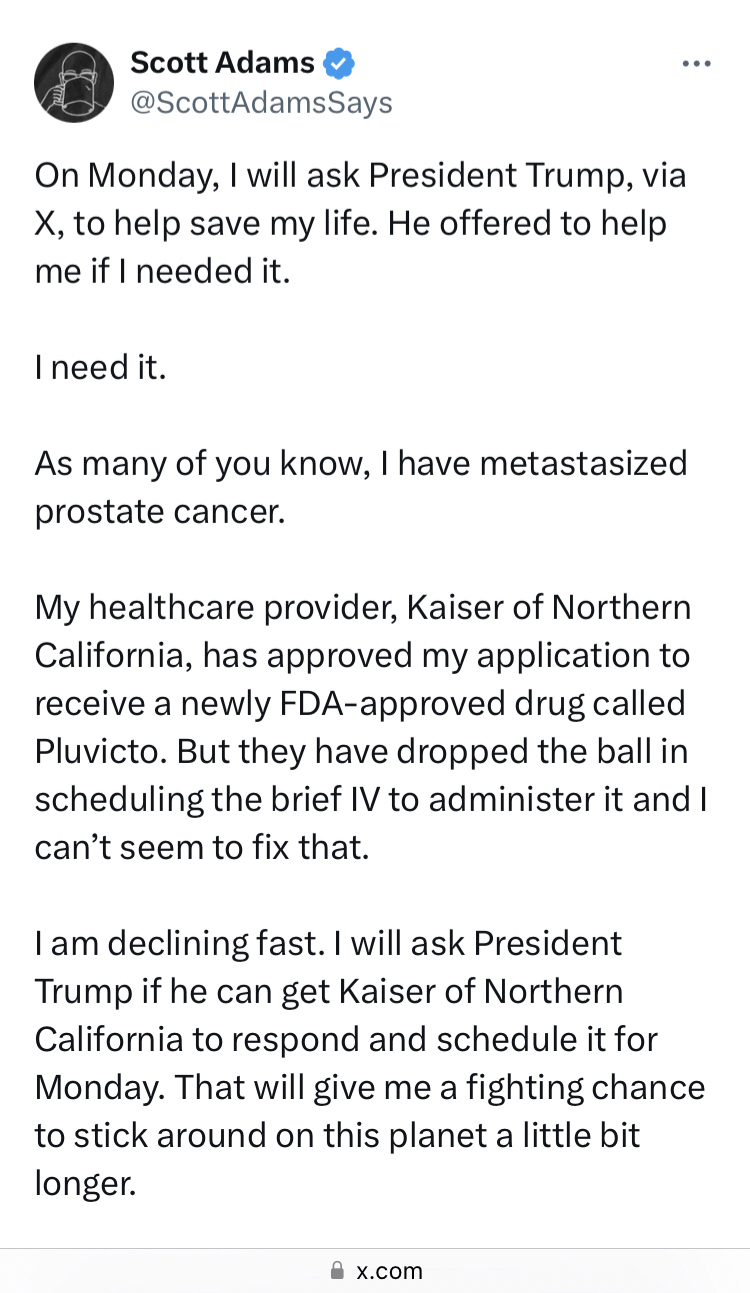Tap the x.com browser address bar

point(376,1271)
